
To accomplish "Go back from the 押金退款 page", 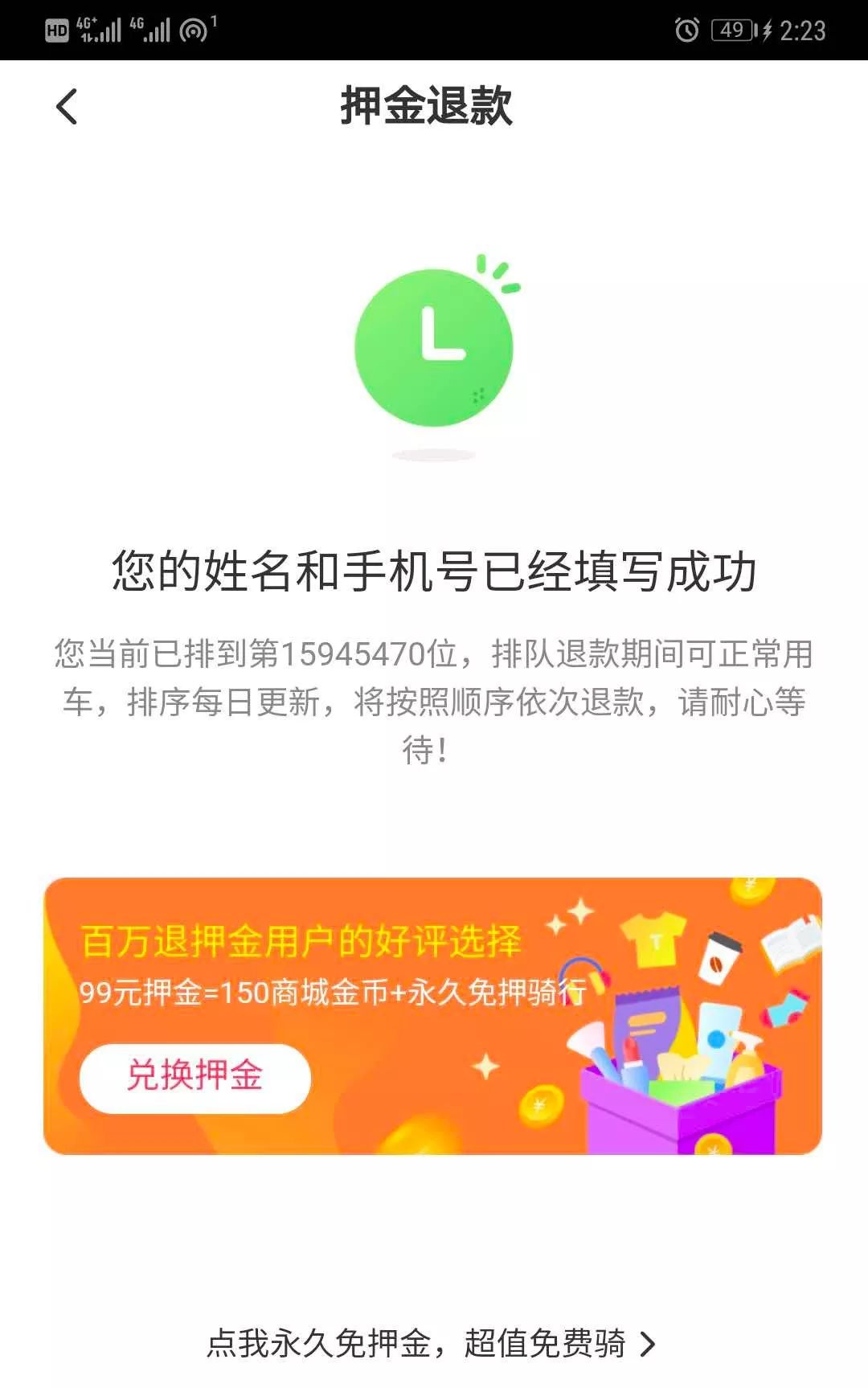I will [x=68, y=107].
